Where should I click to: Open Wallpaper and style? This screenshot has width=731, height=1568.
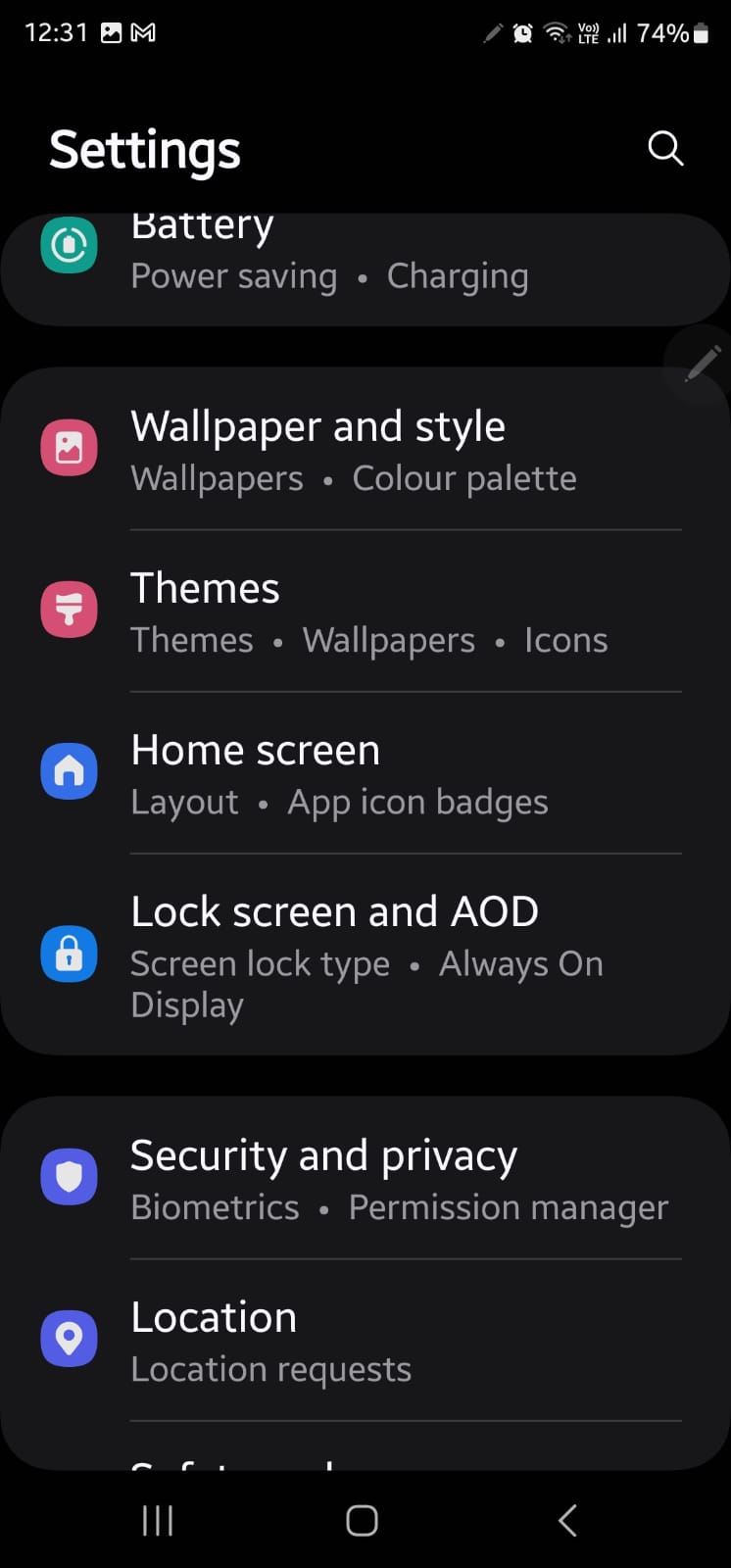(353, 451)
